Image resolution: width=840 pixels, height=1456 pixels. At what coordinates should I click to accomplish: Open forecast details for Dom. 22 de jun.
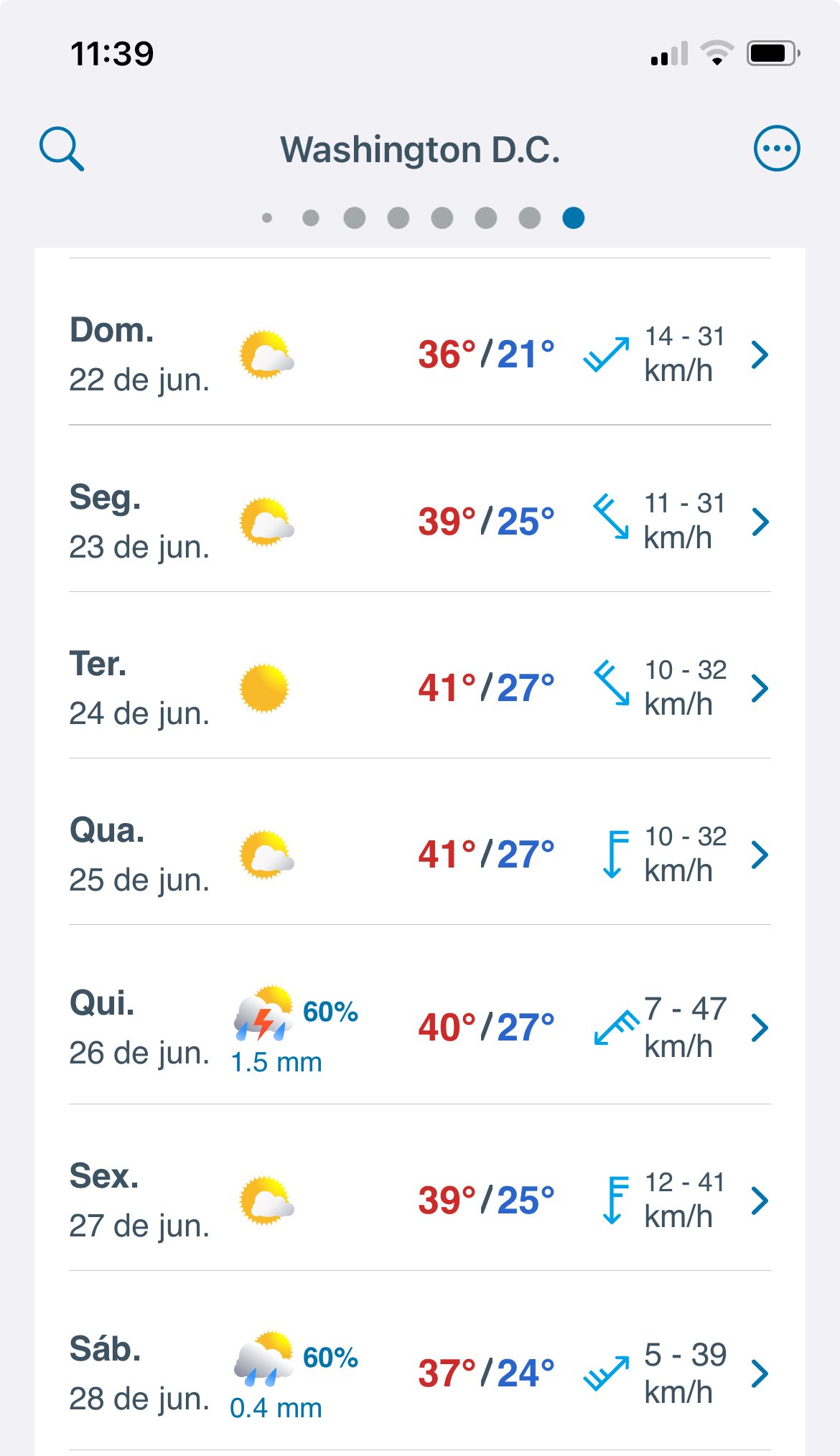419,354
